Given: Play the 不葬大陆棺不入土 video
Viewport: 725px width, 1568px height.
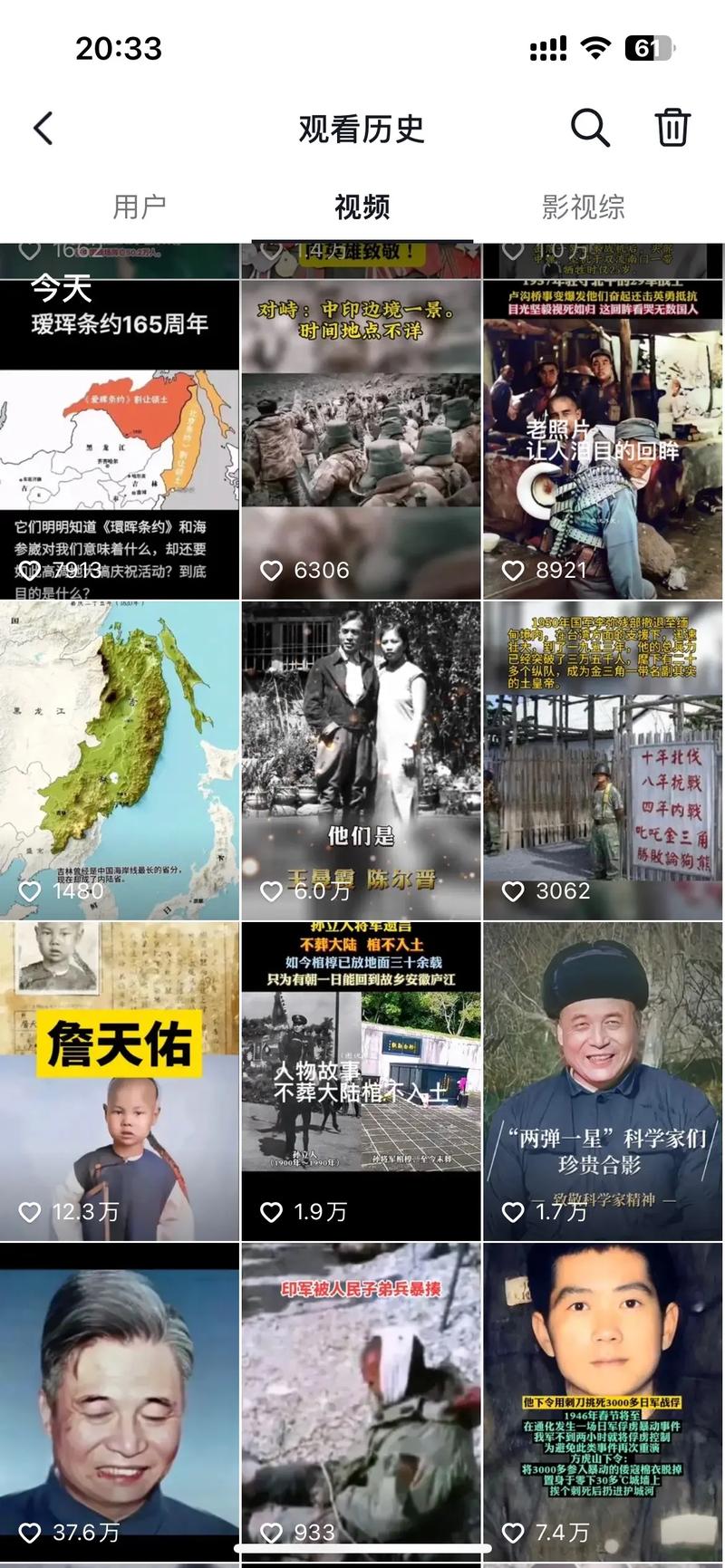Looking at the screenshot, I should (361, 1082).
